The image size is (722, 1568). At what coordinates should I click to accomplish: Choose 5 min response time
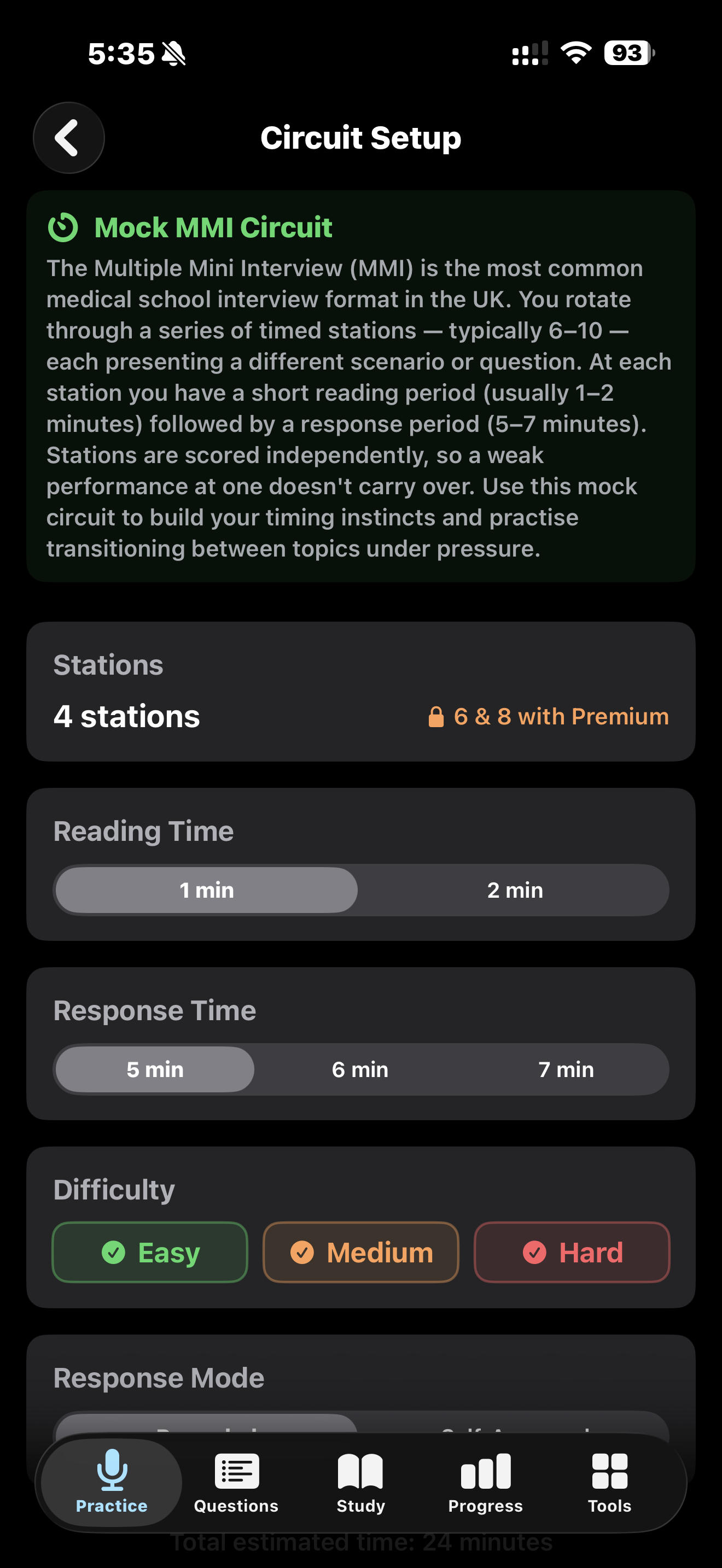pos(155,1069)
